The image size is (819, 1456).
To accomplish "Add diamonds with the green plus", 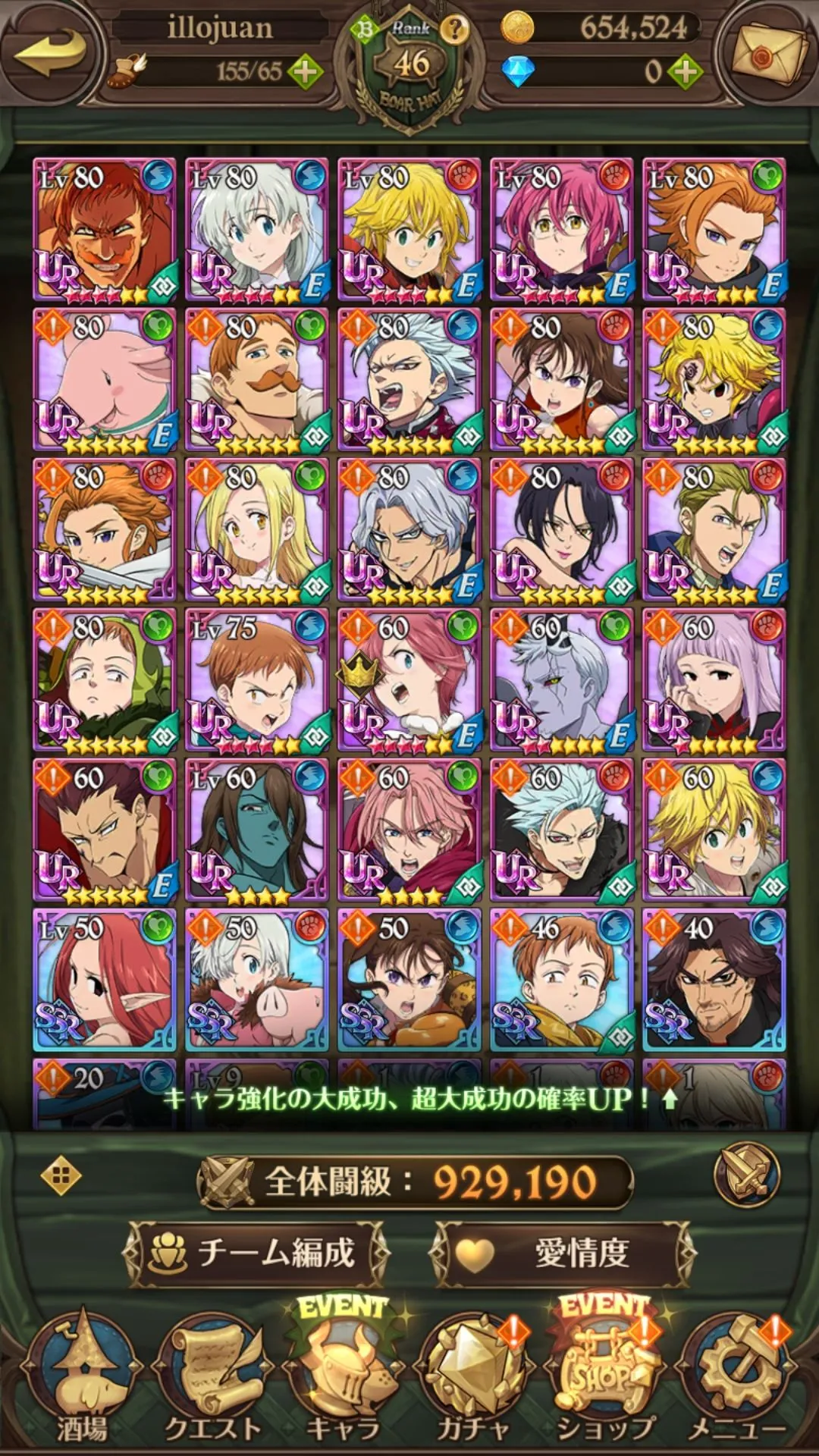I will tap(685, 72).
